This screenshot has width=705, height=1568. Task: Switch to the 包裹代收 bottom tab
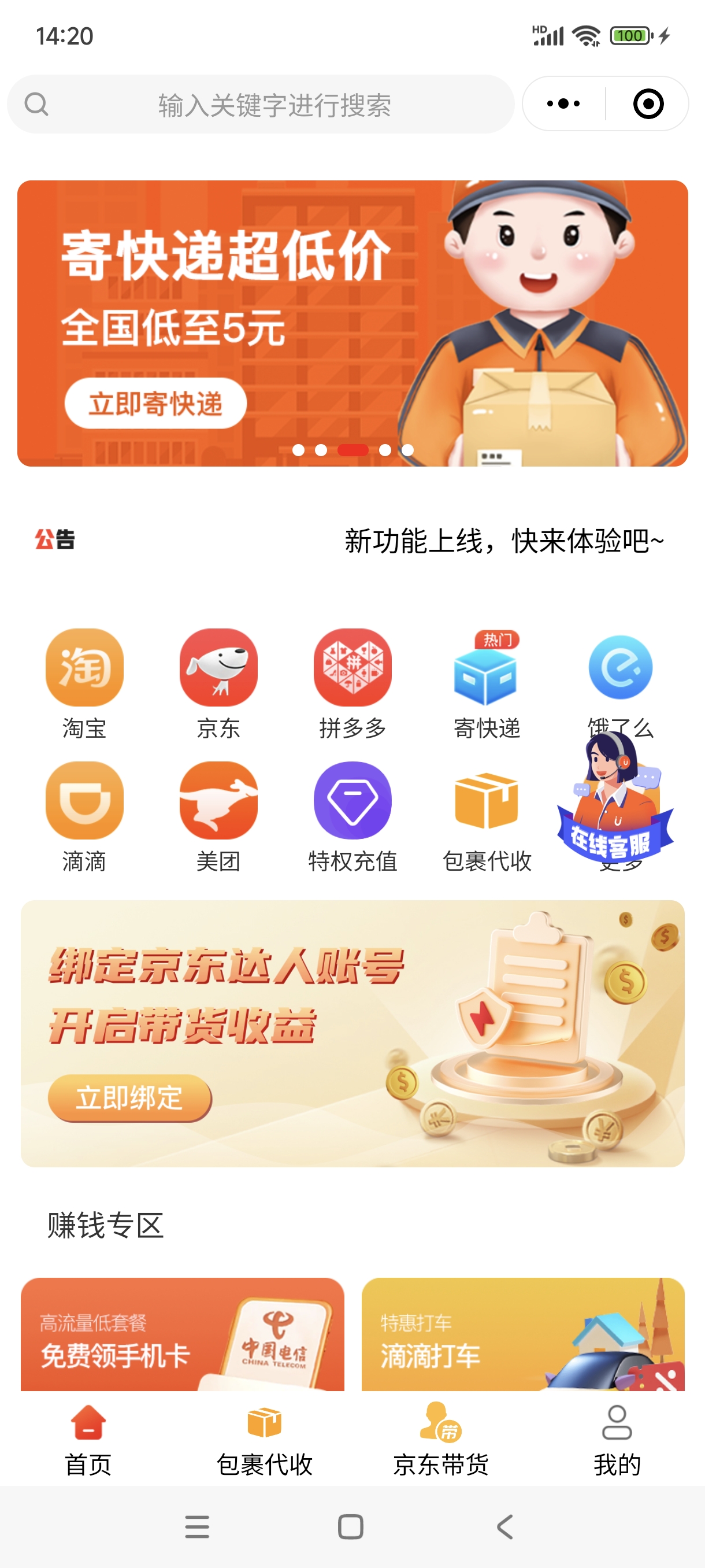(265, 1440)
